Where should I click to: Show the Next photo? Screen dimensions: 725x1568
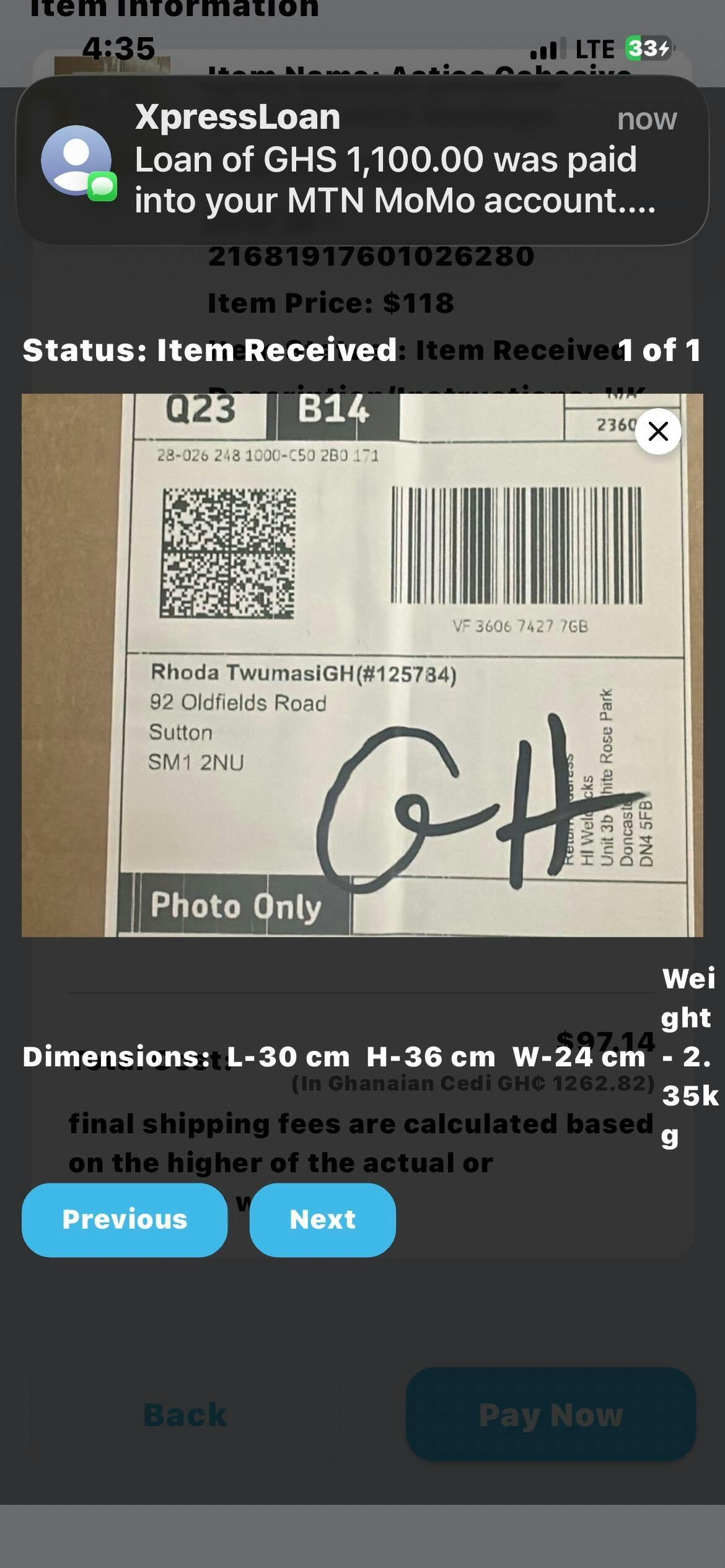pos(322,1219)
